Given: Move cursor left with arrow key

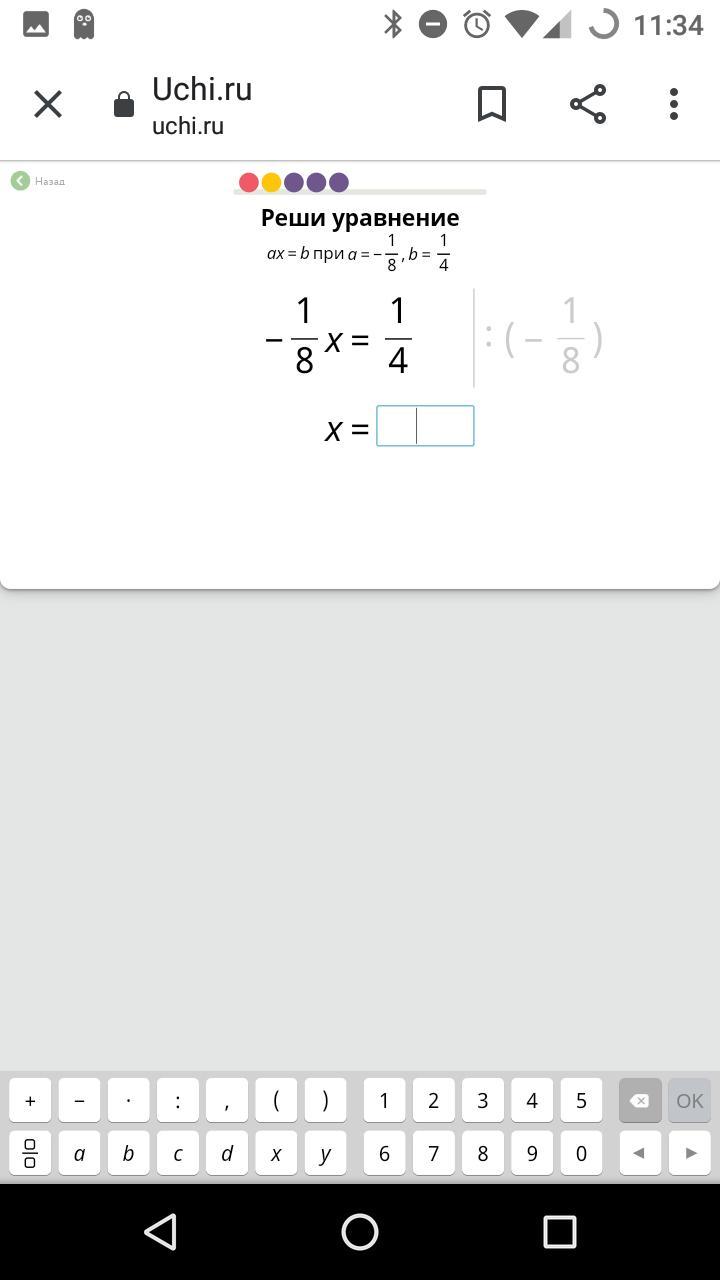Looking at the screenshot, I should tap(639, 1153).
